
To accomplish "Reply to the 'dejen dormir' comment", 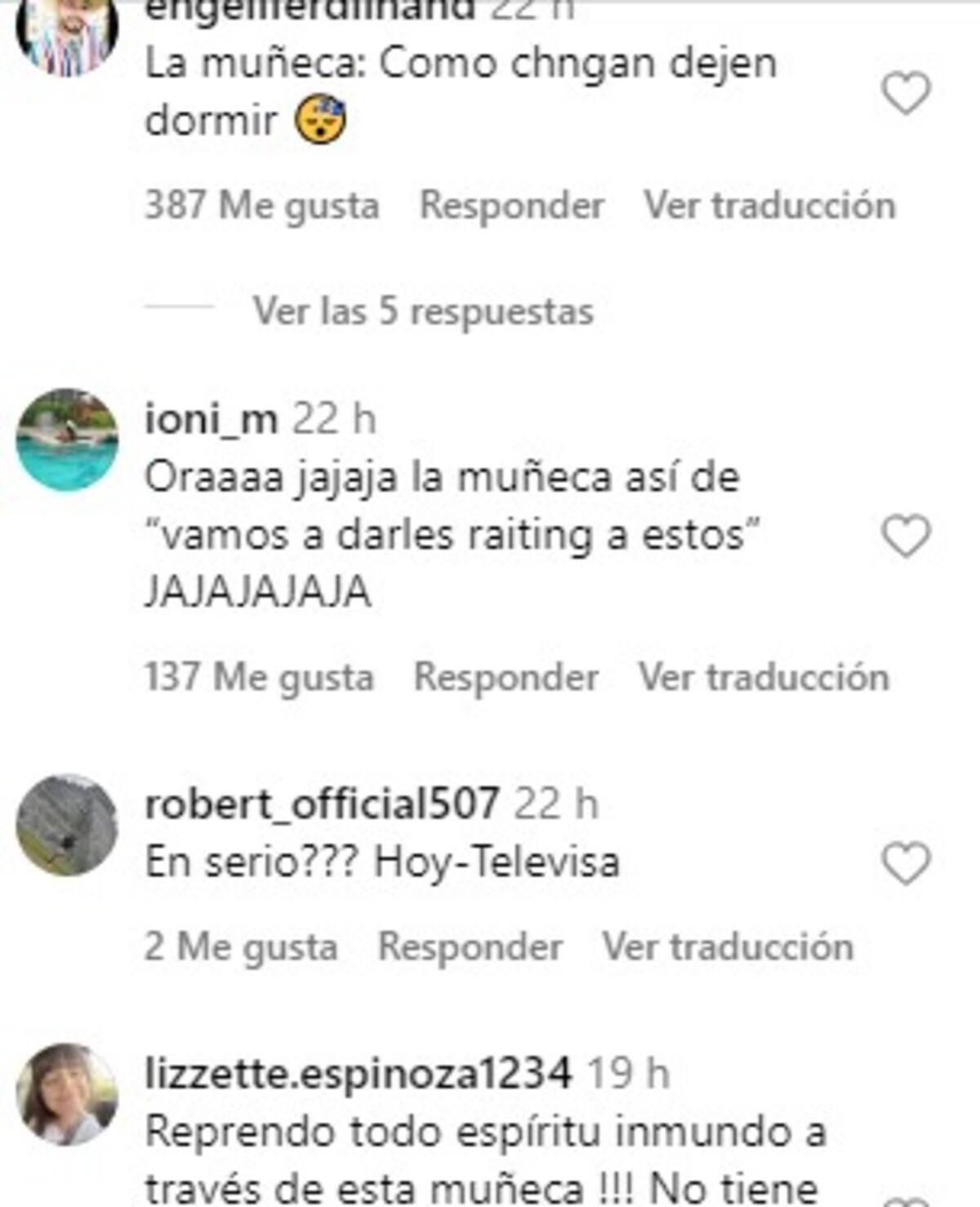I will [511, 205].
